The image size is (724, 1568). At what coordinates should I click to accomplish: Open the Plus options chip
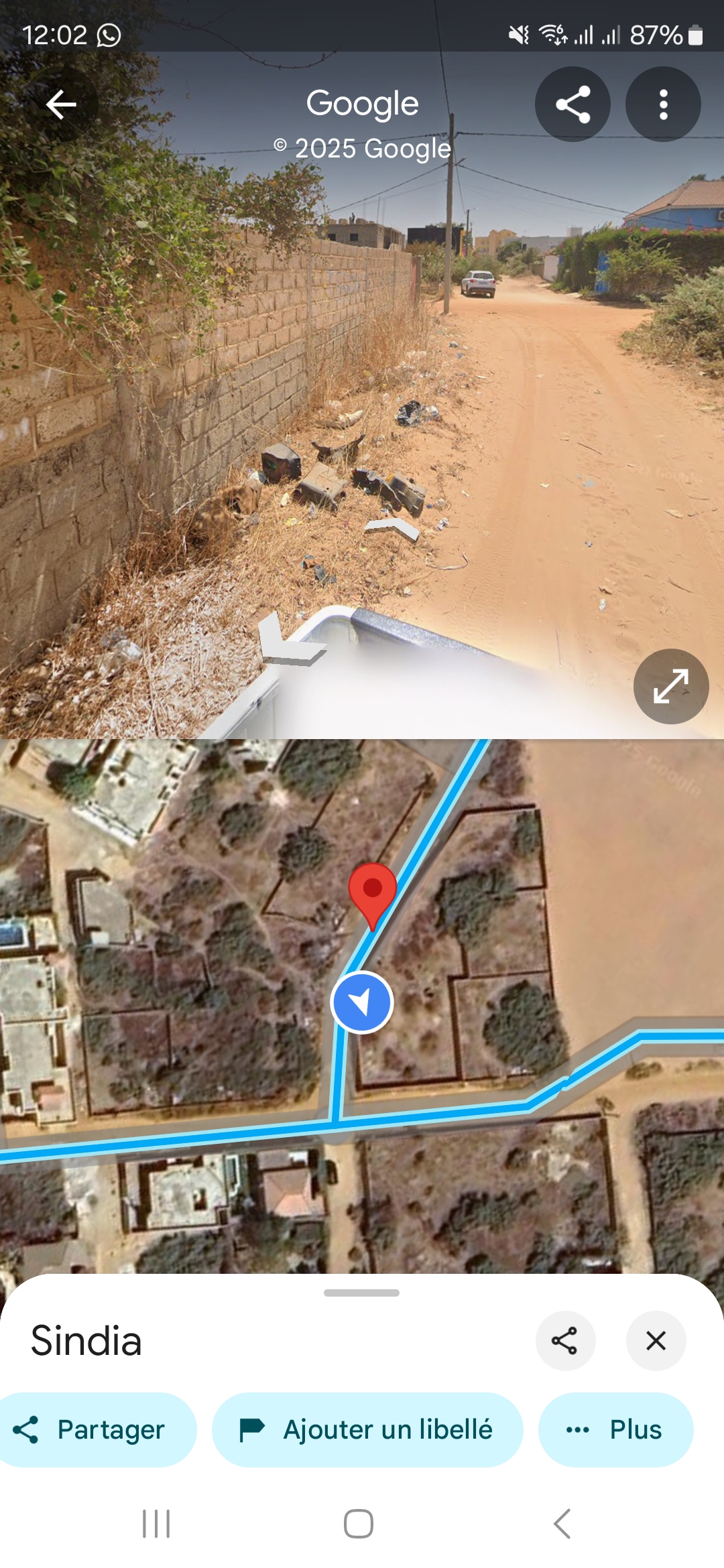tap(615, 1430)
